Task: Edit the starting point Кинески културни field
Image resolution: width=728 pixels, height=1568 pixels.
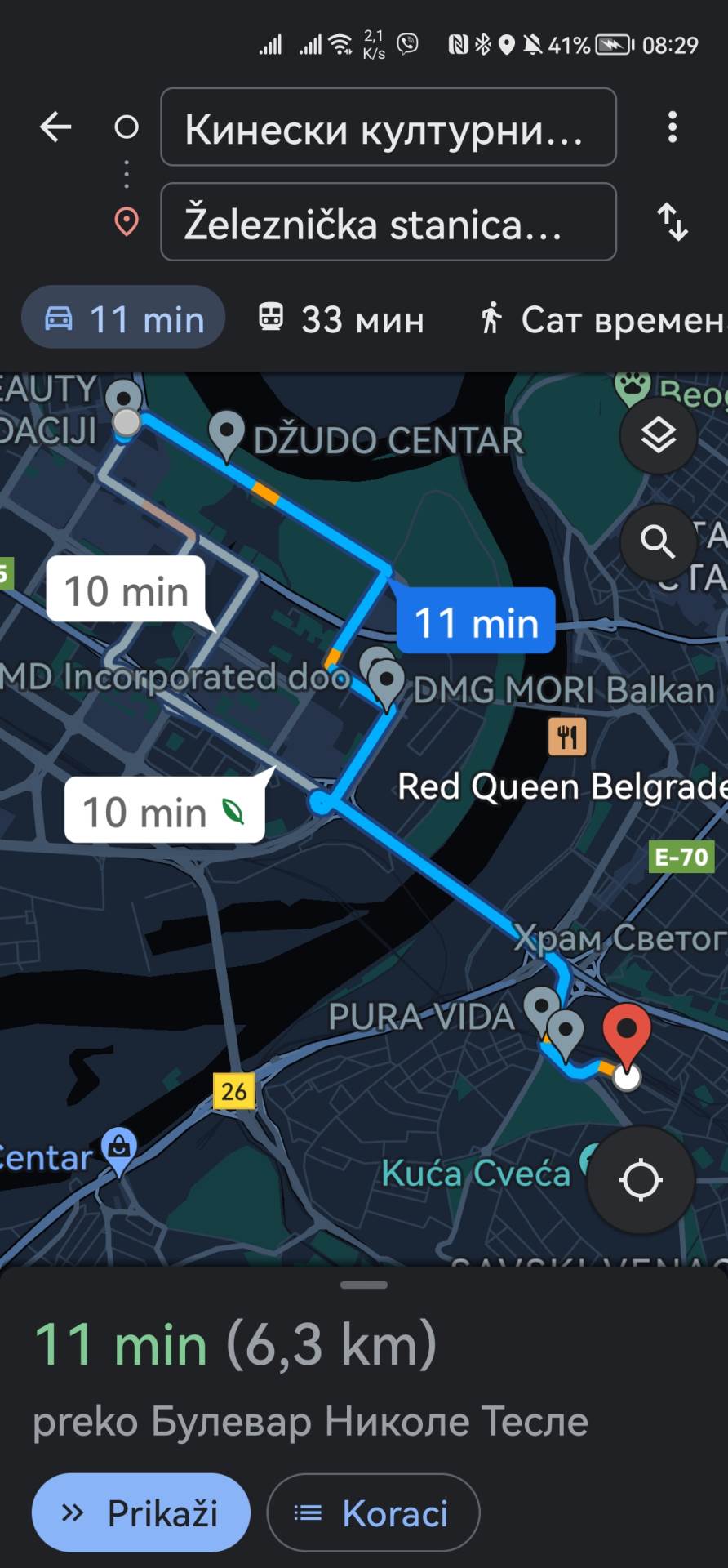Action: pos(388,127)
